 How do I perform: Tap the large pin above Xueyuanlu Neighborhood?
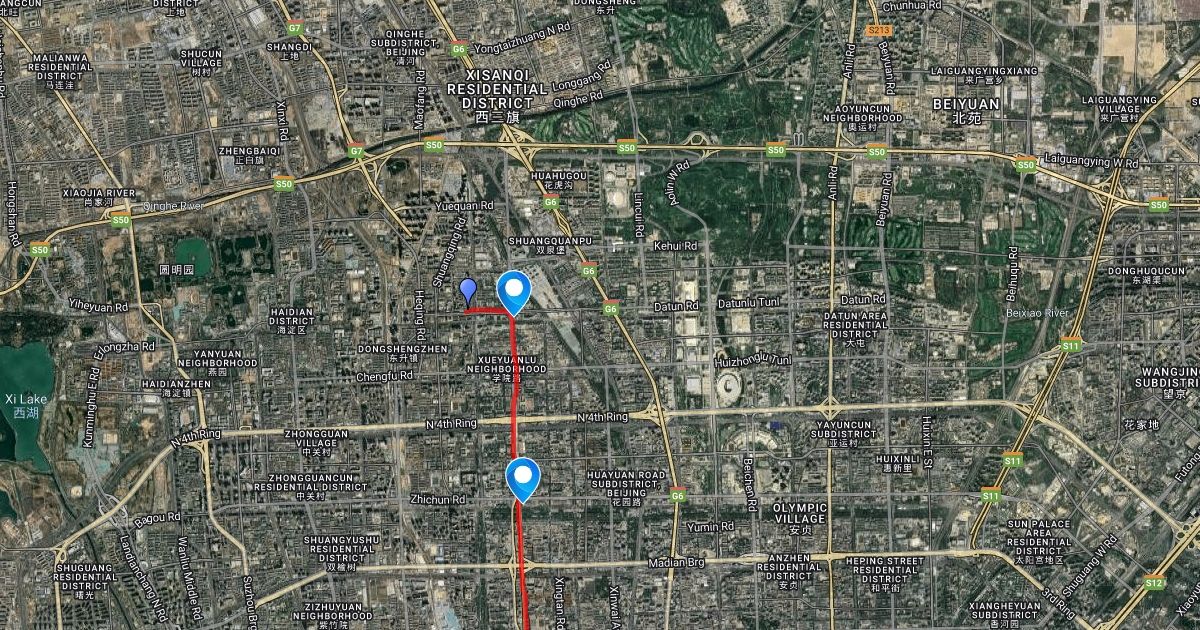[x=514, y=292]
